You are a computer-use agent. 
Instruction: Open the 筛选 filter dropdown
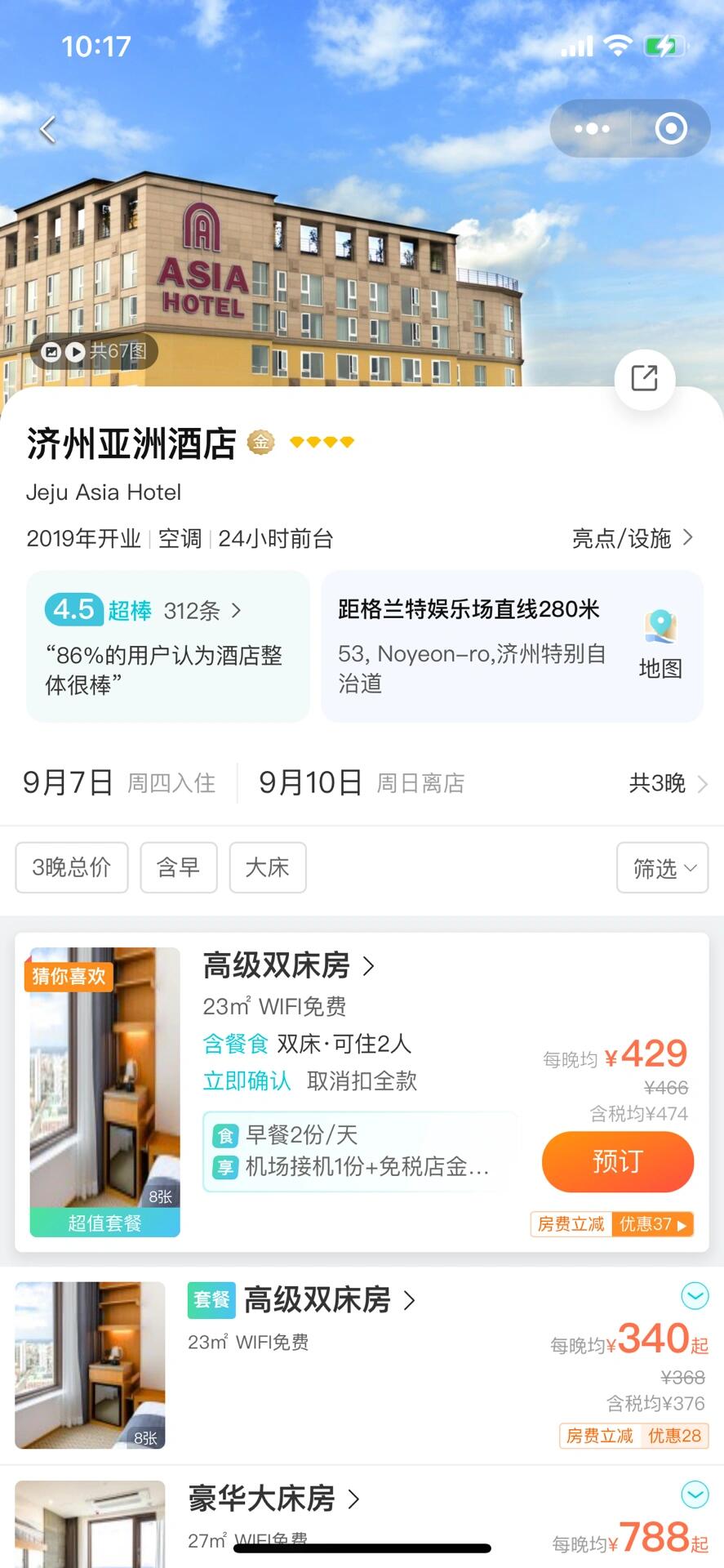662,868
